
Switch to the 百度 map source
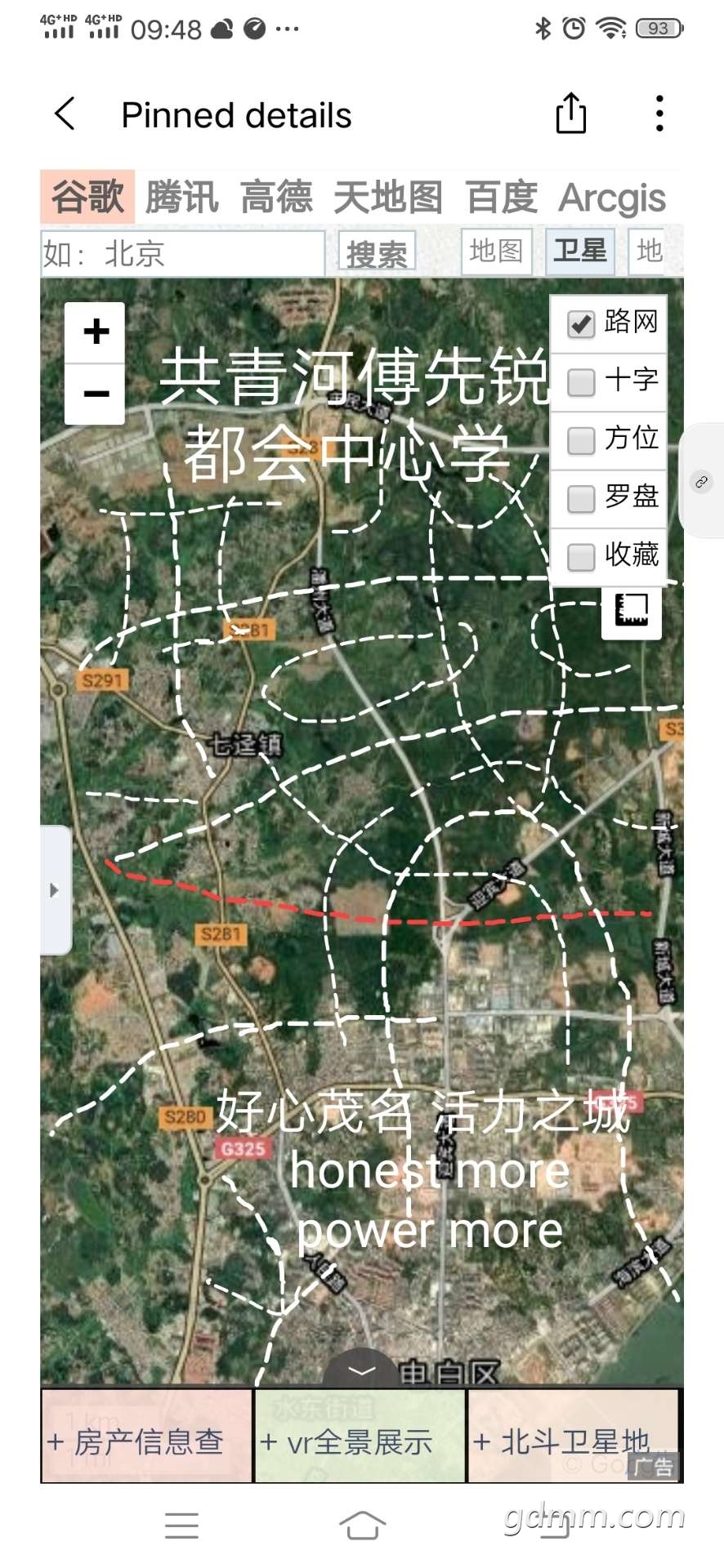(x=501, y=198)
